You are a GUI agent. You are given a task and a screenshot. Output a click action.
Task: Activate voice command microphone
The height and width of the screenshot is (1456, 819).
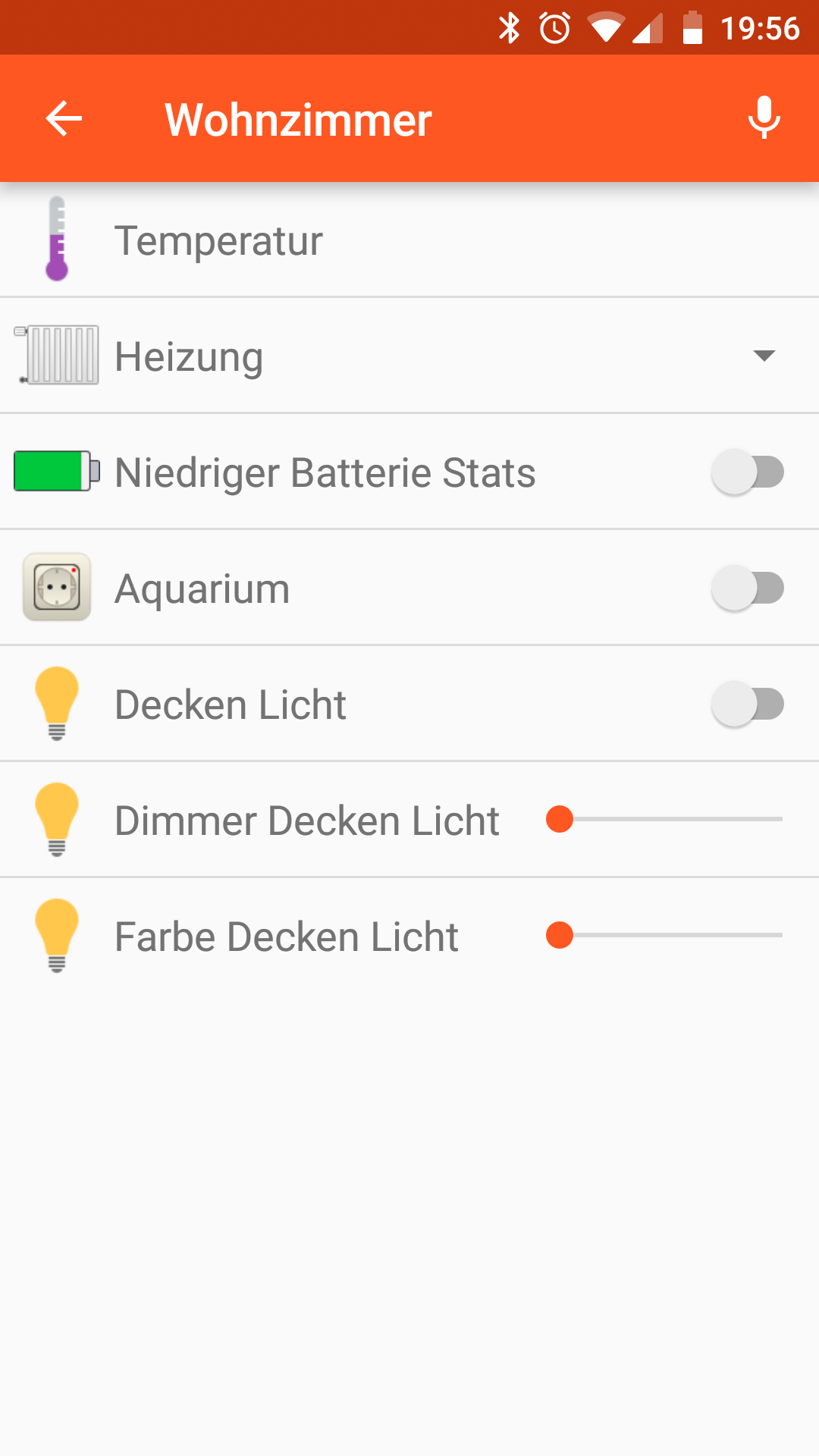[x=764, y=118]
